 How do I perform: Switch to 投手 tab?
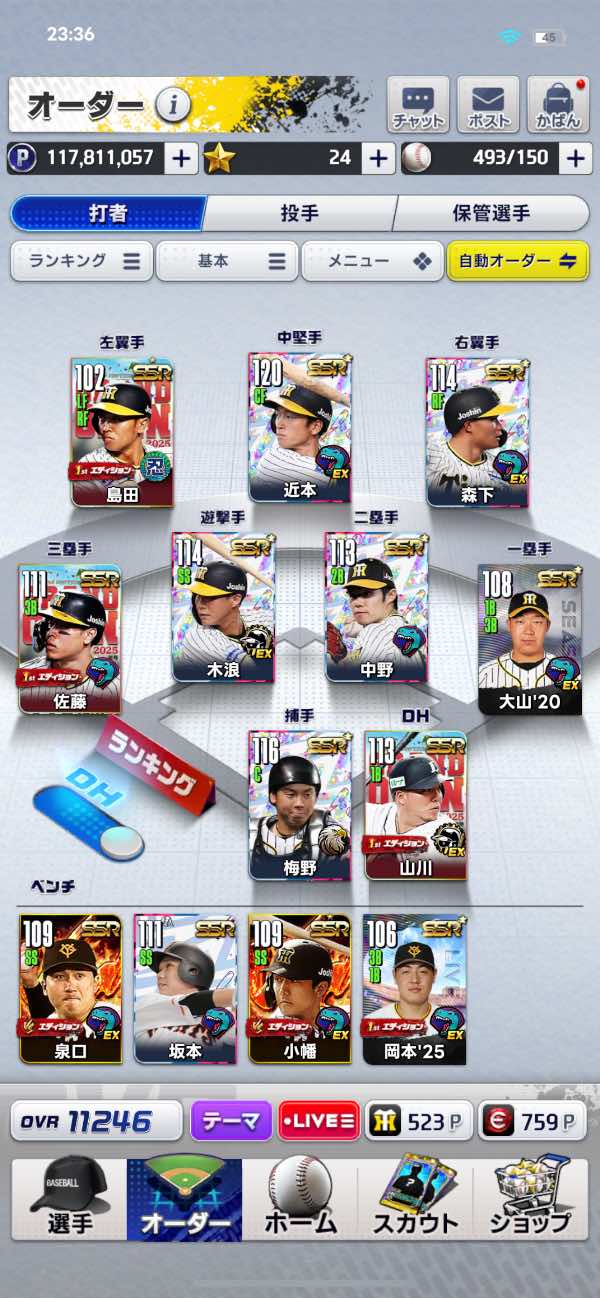click(x=299, y=214)
